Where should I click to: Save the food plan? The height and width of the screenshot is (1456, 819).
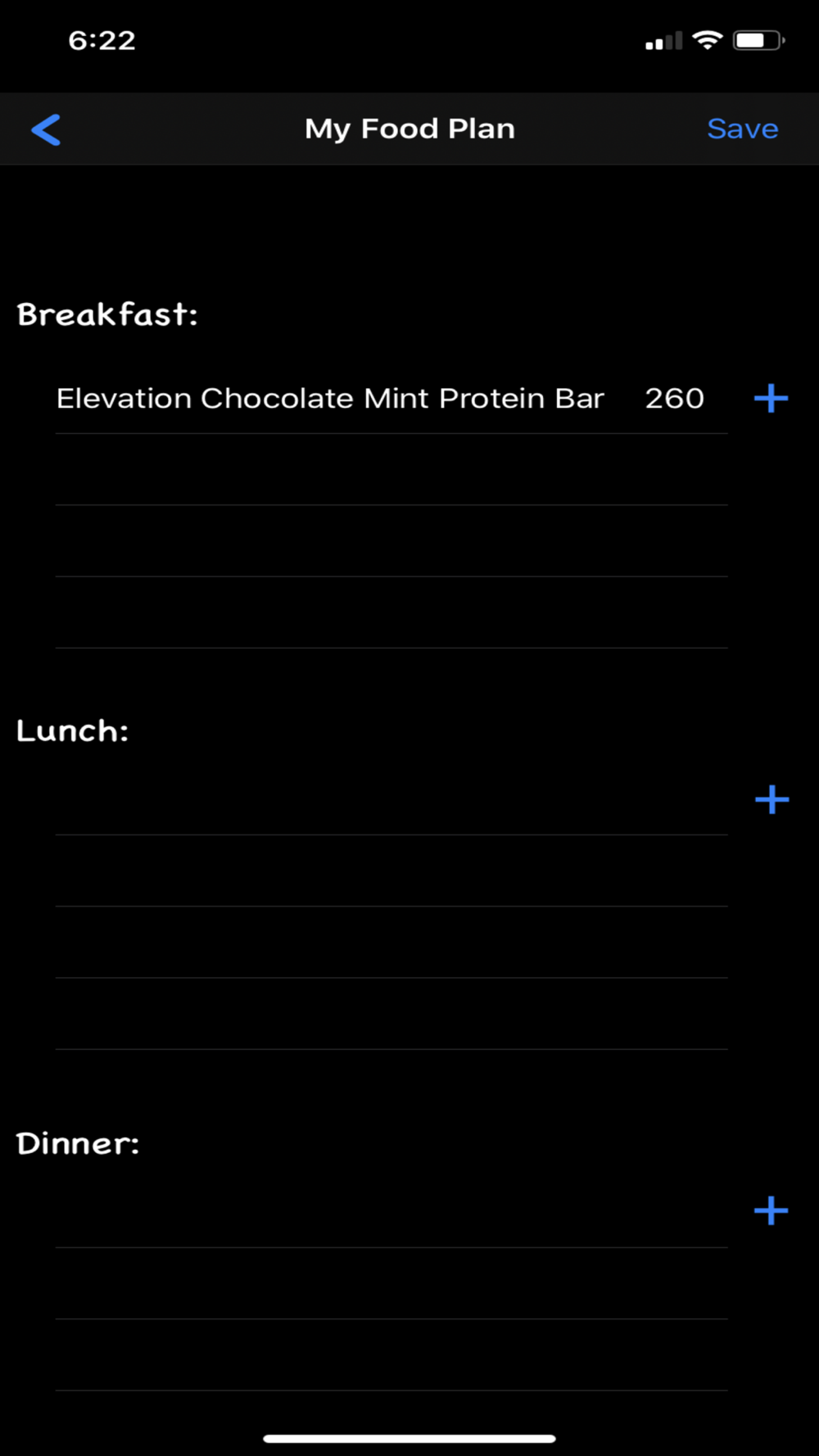point(742,129)
